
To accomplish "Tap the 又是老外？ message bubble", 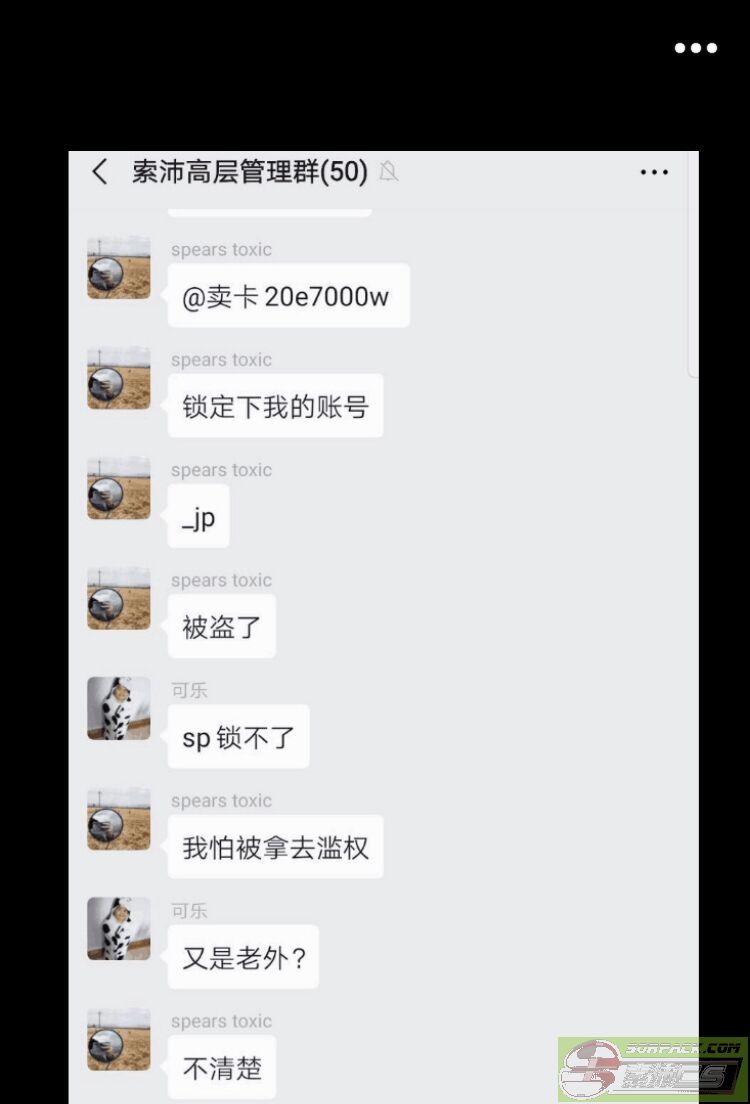I will coord(243,956).
